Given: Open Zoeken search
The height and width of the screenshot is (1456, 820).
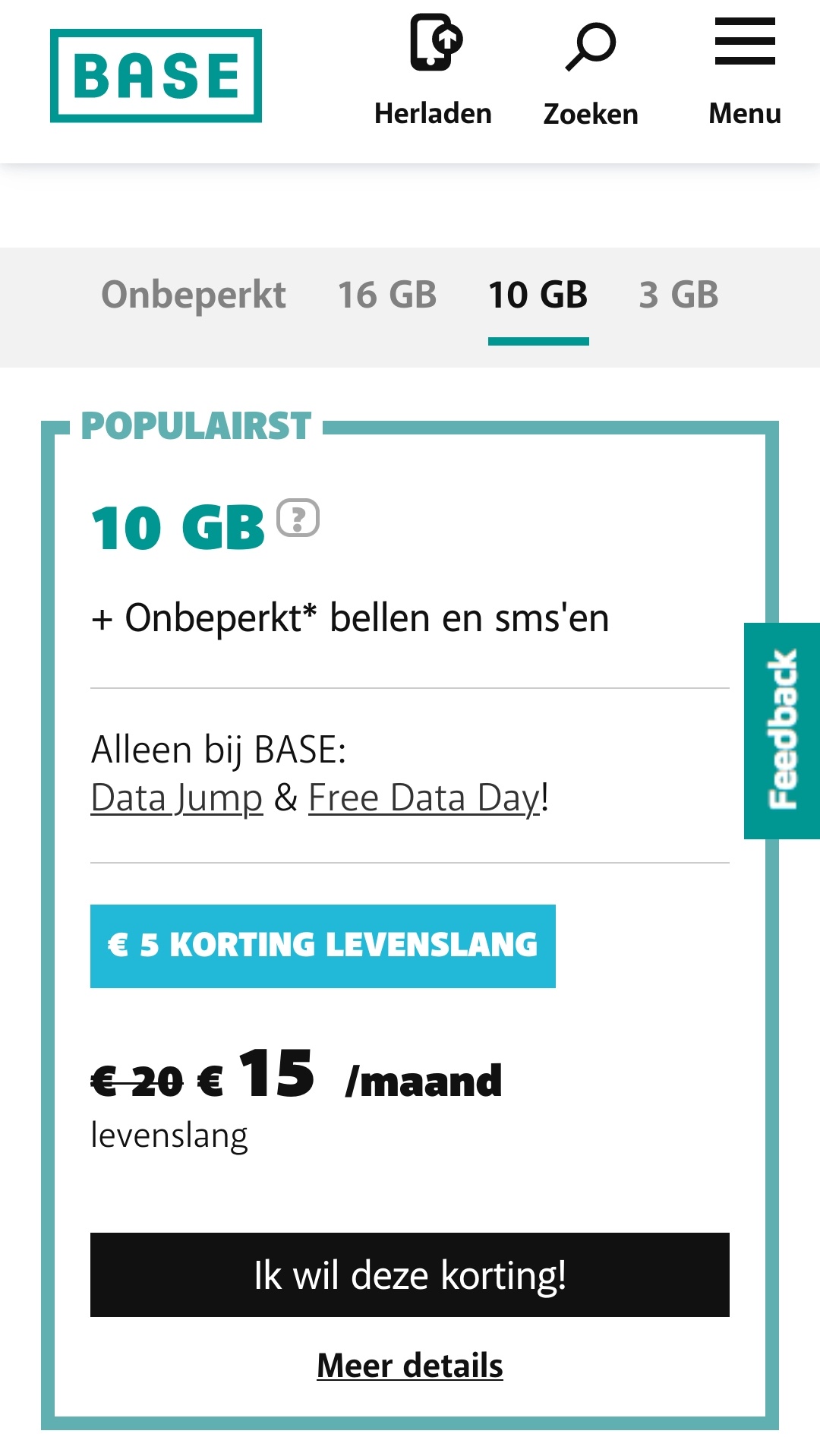Looking at the screenshot, I should (591, 72).
